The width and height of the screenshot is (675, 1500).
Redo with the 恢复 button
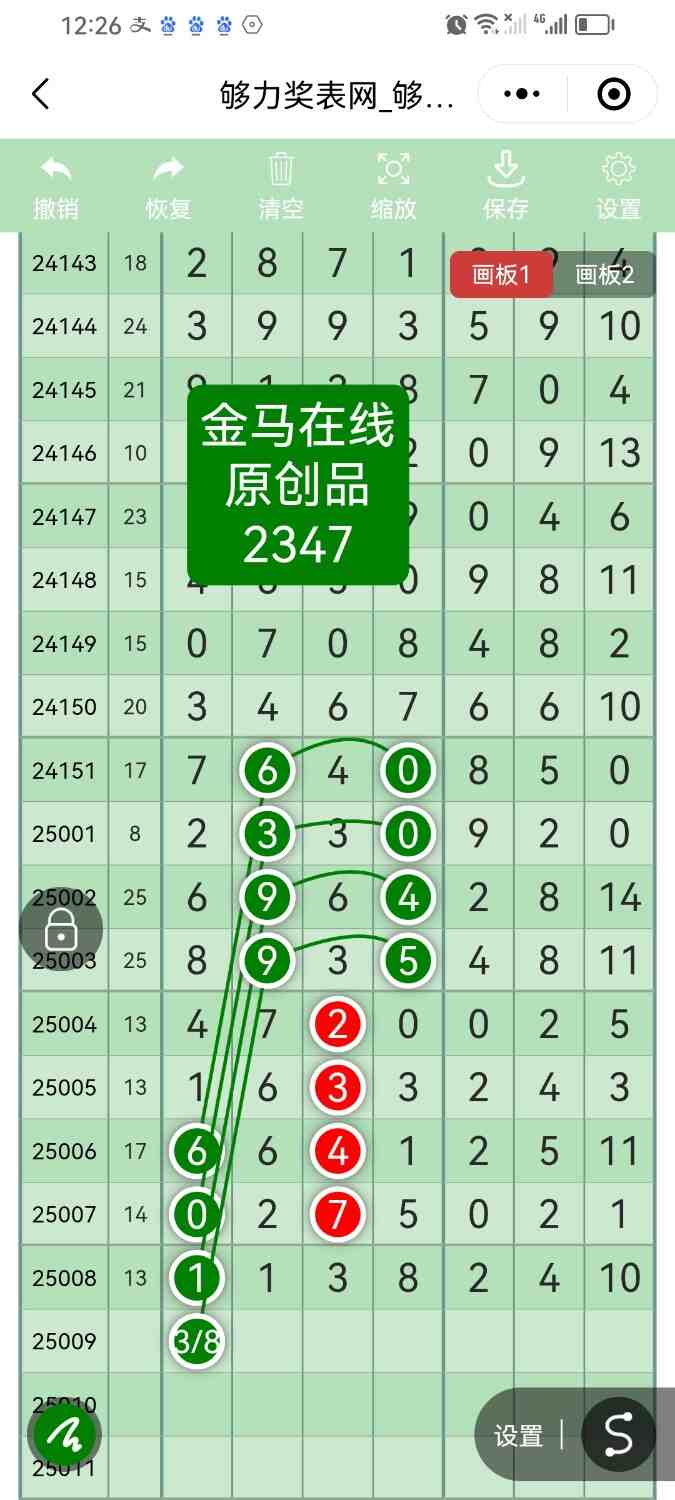[168, 186]
